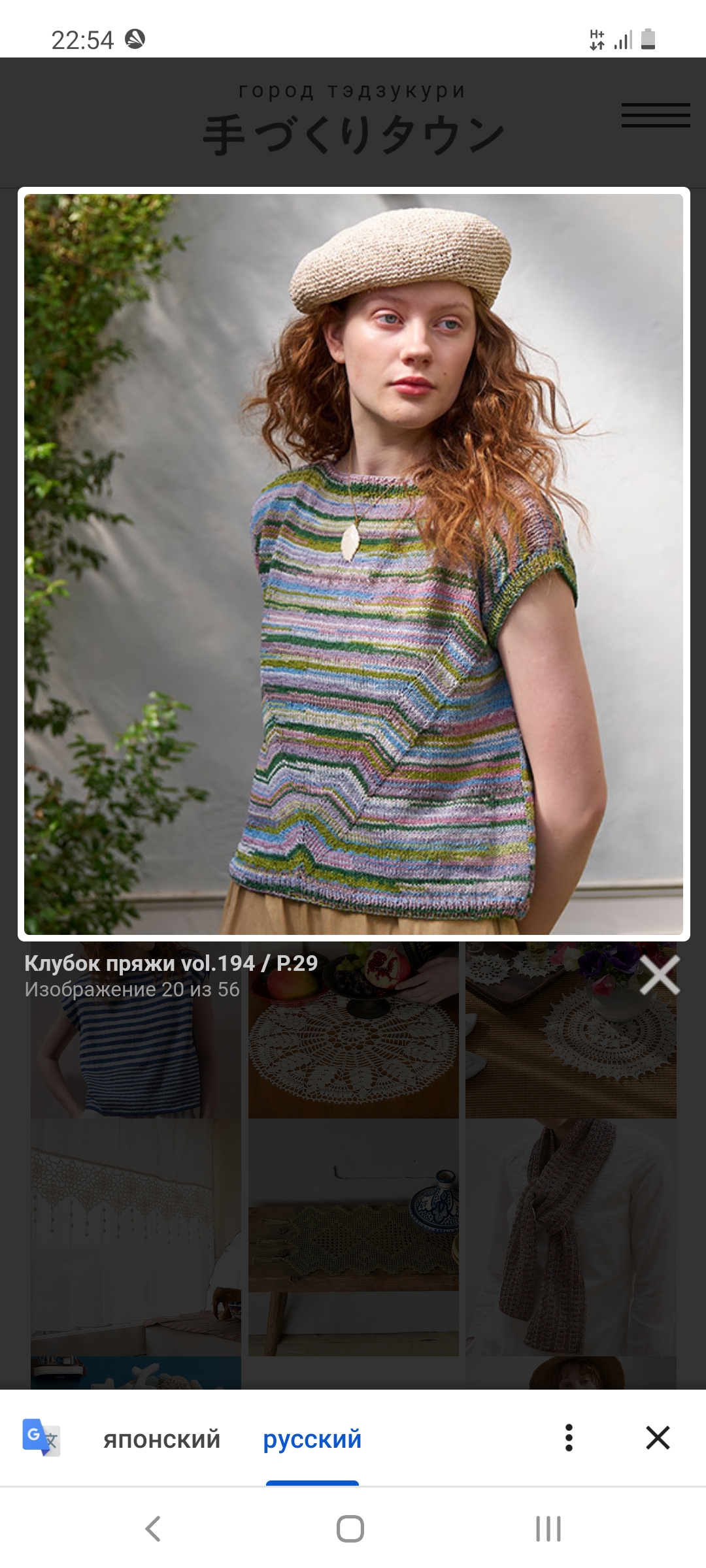Open recent apps from the navigation bar

(x=548, y=1529)
